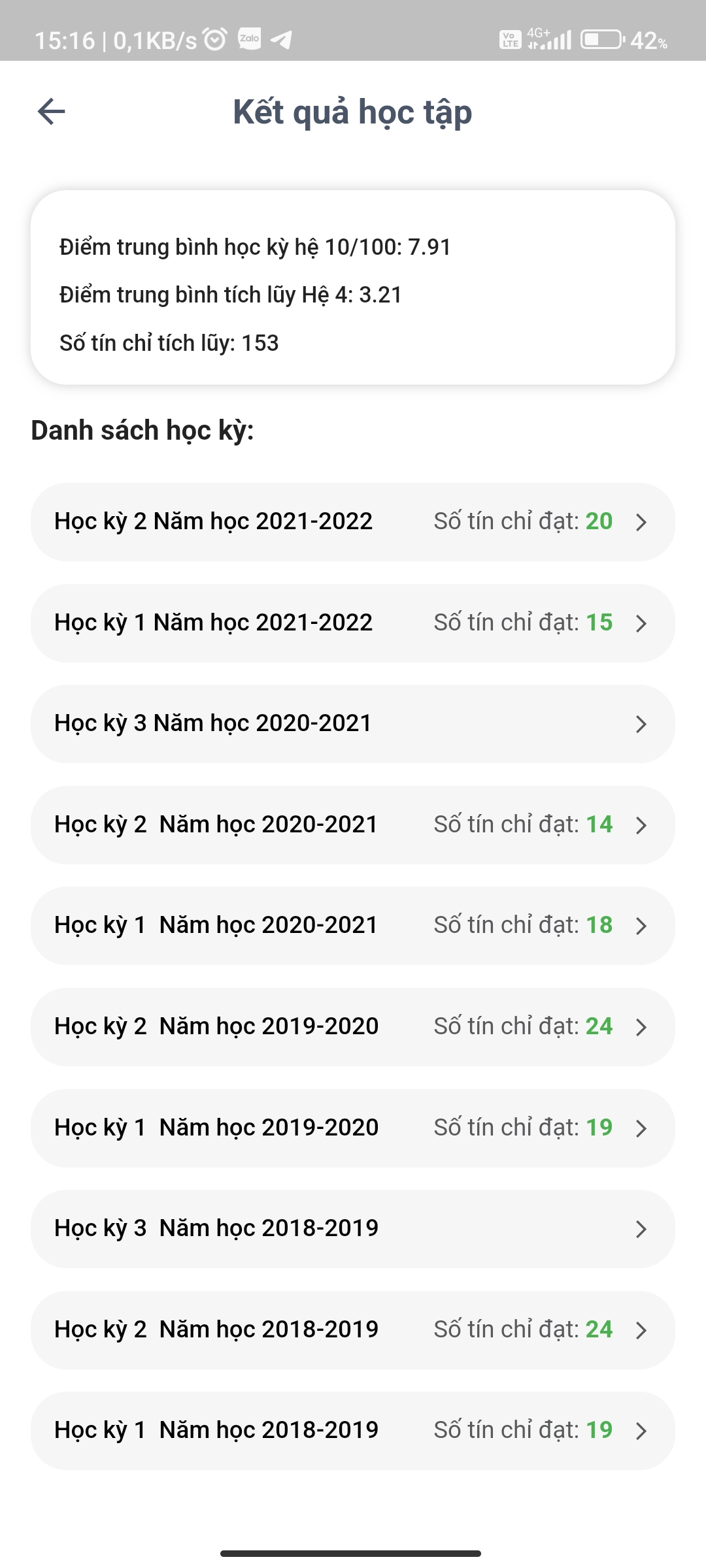Tap Học kỳ 1 Năm học 2020-2021 row
This screenshot has width=706, height=1568.
[352, 926]
